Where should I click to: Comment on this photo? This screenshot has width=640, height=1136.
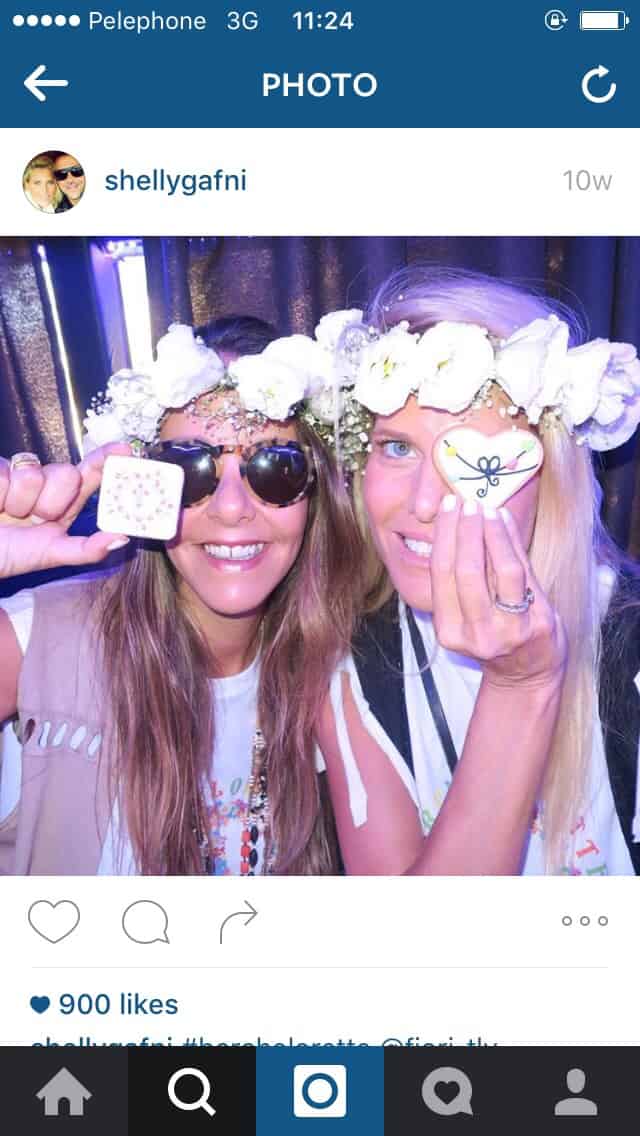145,921
